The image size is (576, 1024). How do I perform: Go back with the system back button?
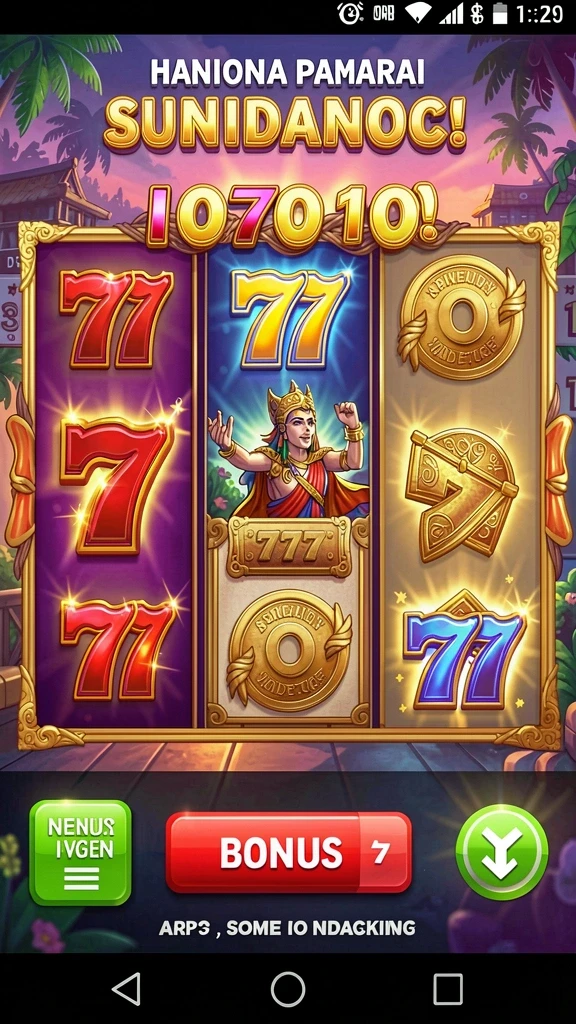127,989
